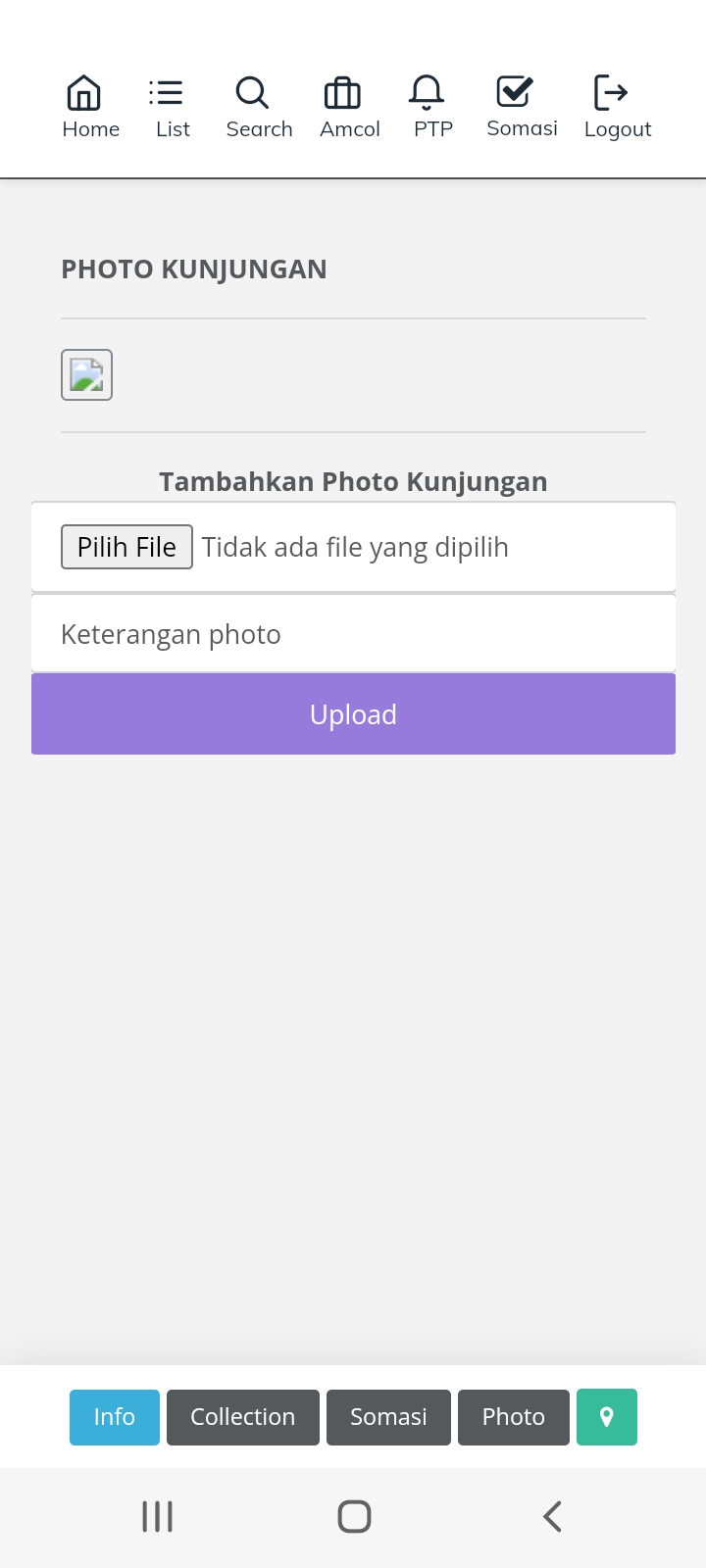Switch to the Collection tab

[242, 1417]
